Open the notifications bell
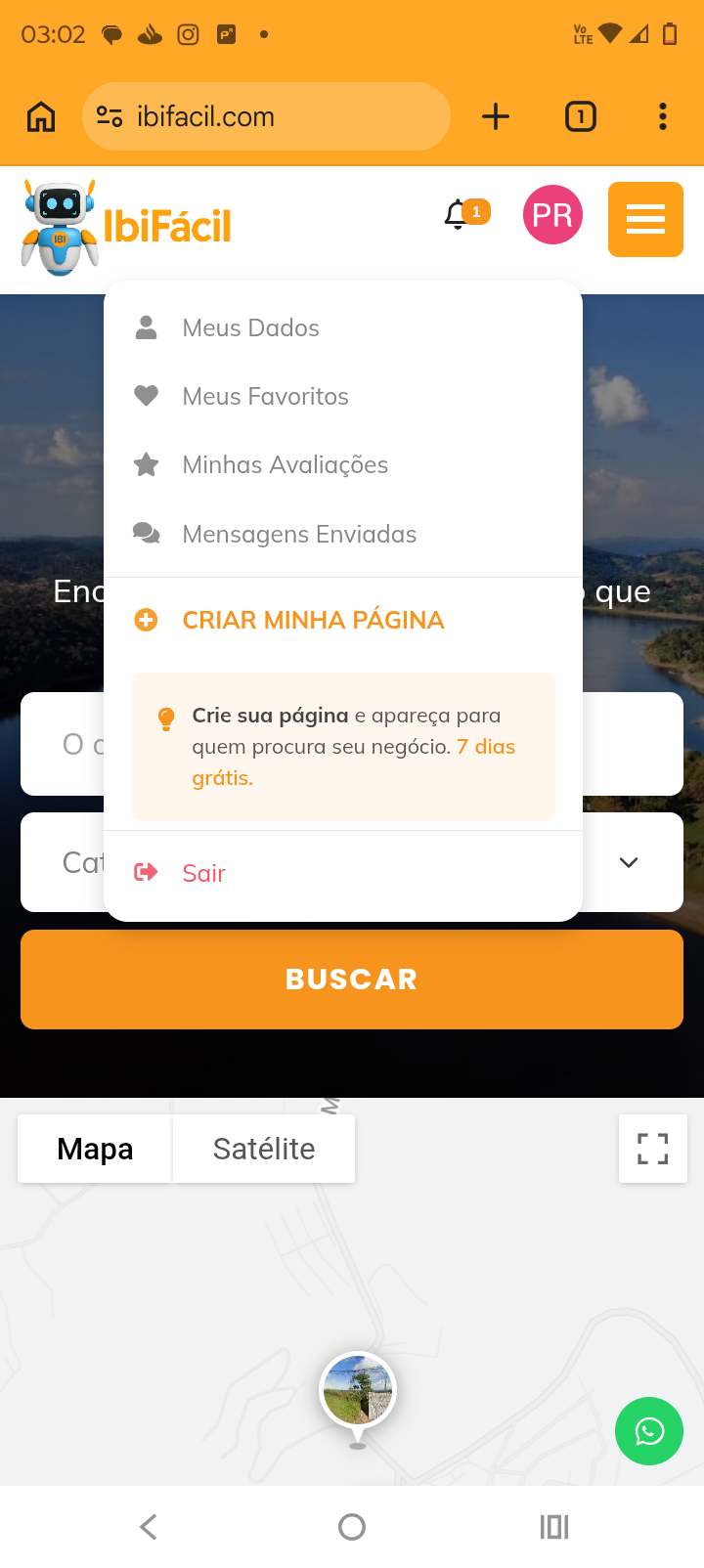Screen dimensions: 704x1568 click(x=458, y=214)
